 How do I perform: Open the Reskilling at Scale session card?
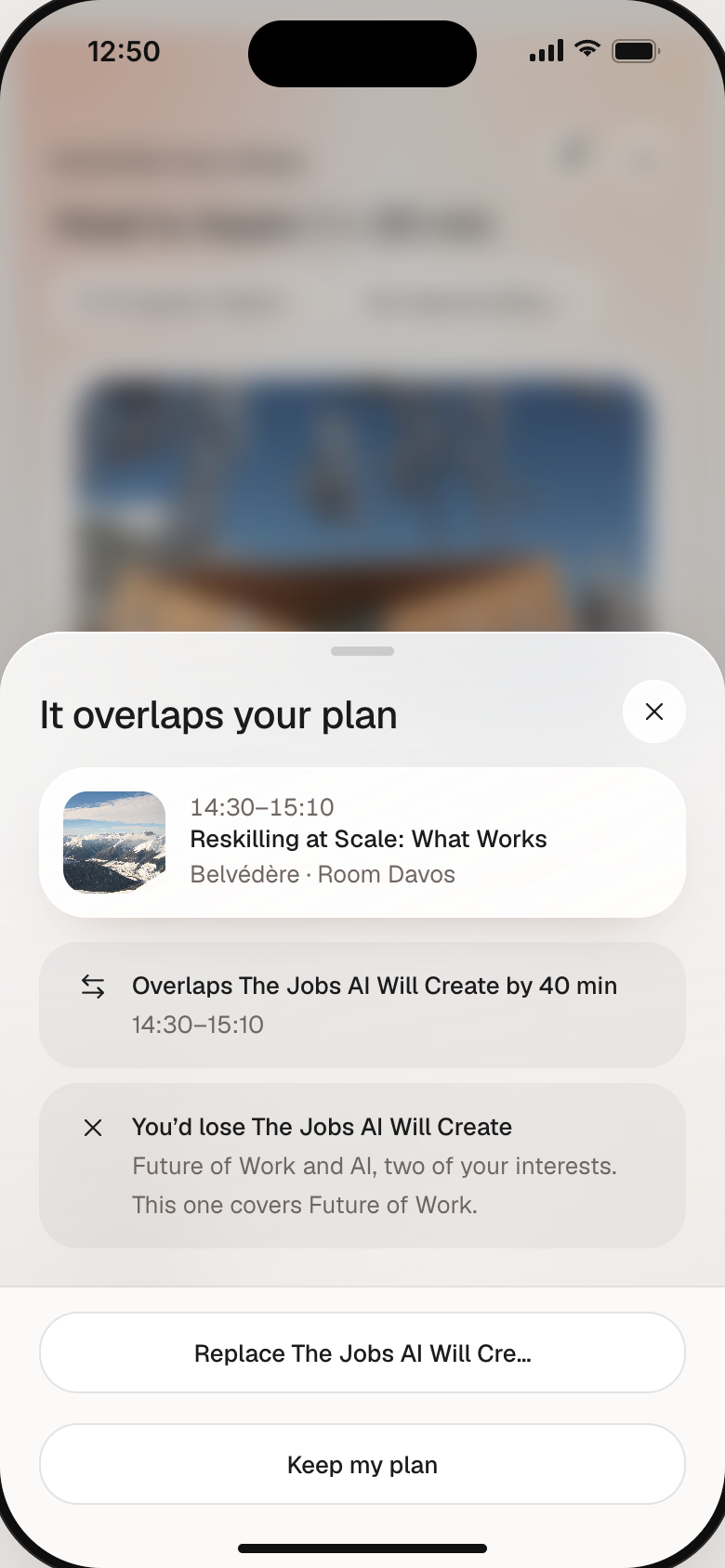click(x=362, y=843)
